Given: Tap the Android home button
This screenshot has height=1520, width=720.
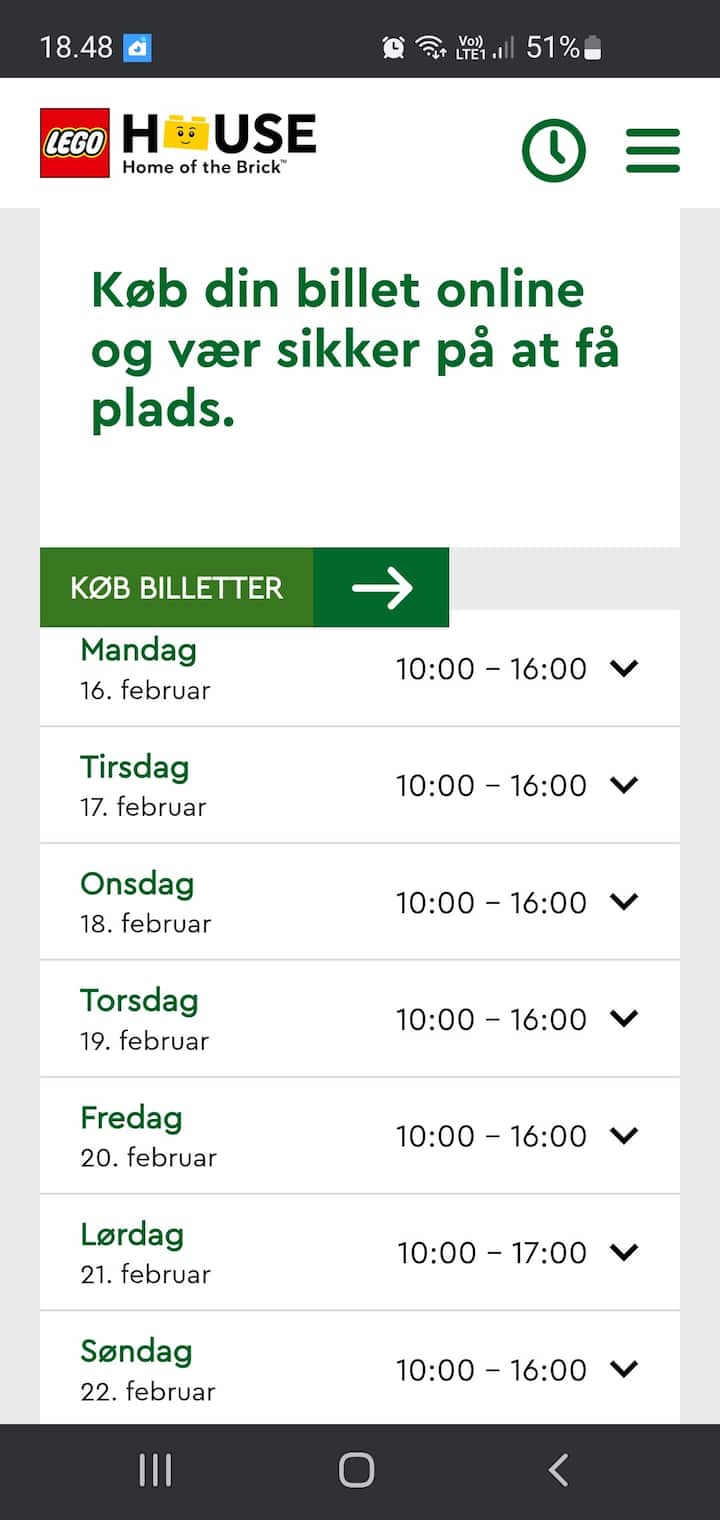Looking at the screenshot, I should pos(357,1470).
